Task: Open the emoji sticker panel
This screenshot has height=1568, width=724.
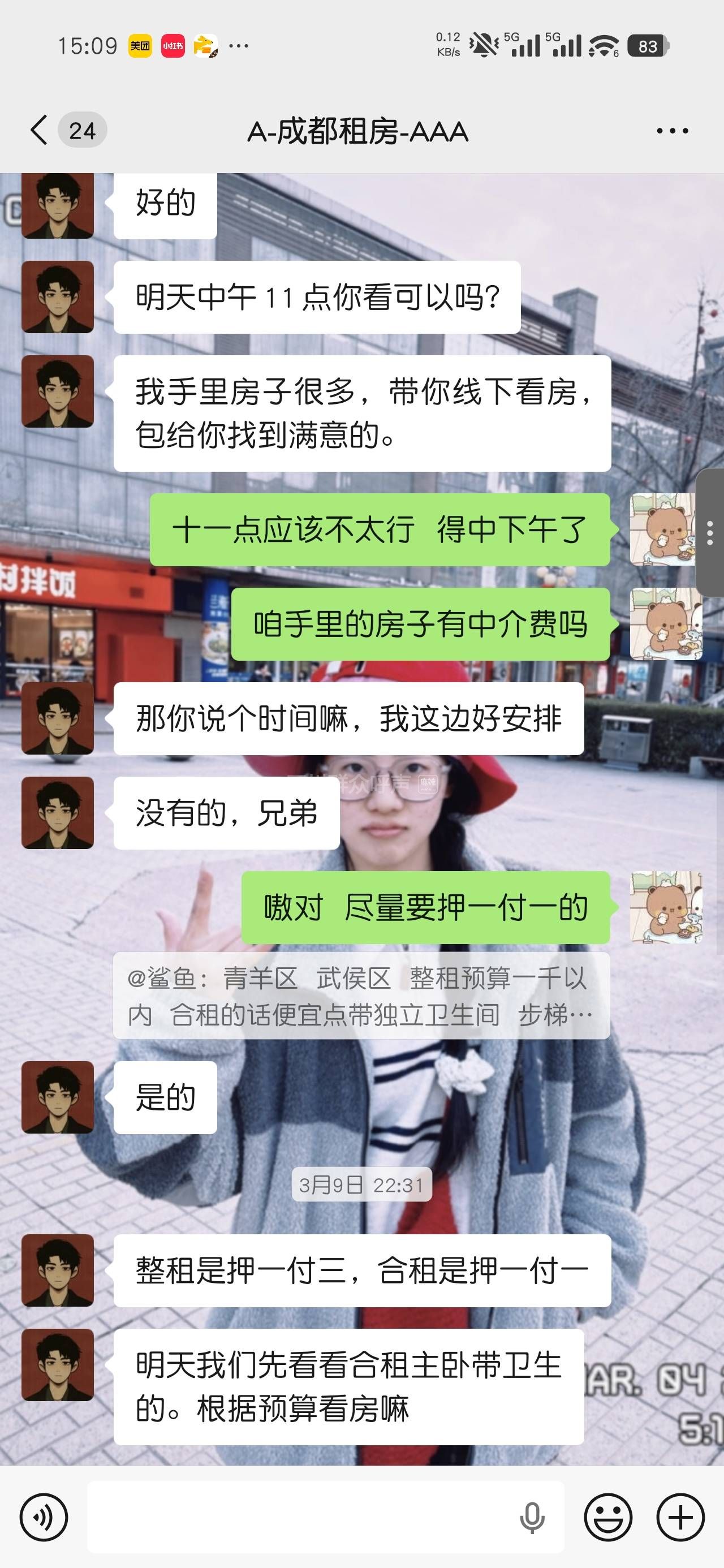Action: 607,1517
